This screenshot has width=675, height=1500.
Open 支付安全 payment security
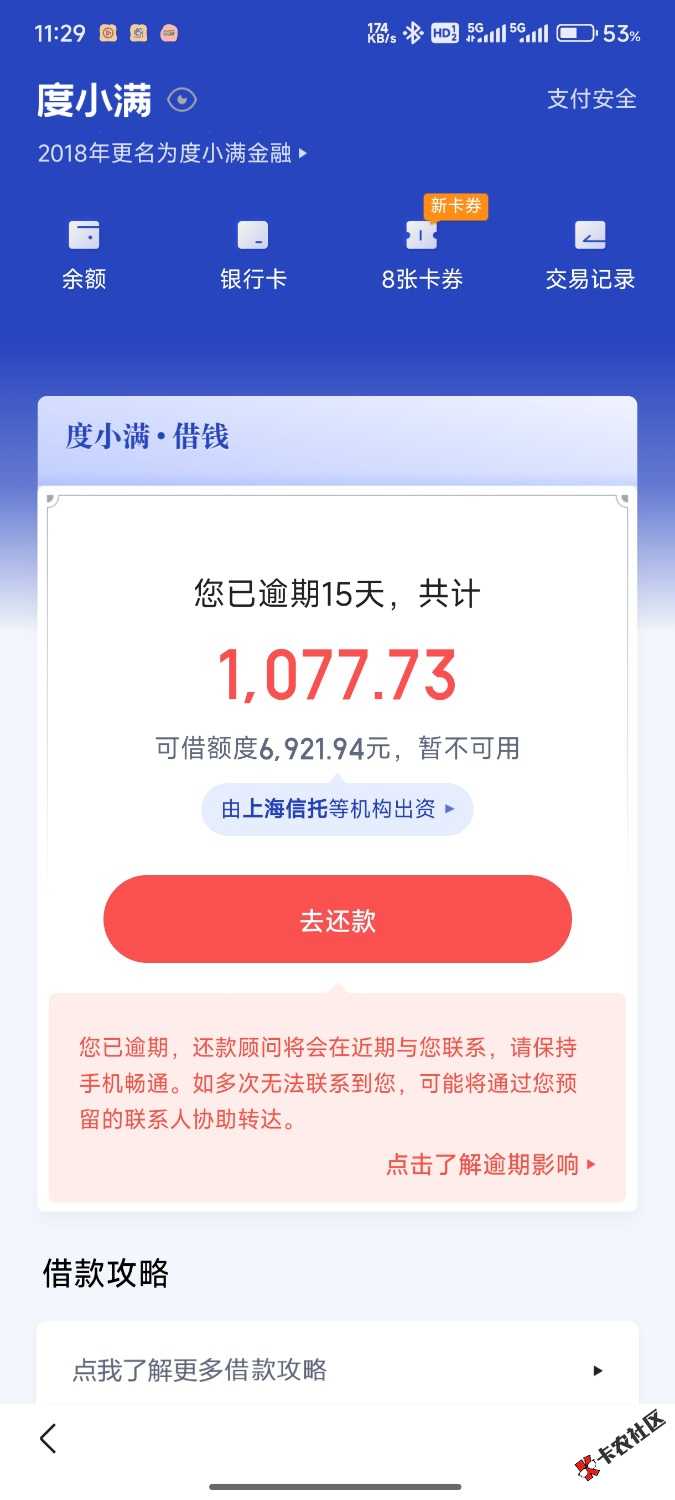pos(591,99)
